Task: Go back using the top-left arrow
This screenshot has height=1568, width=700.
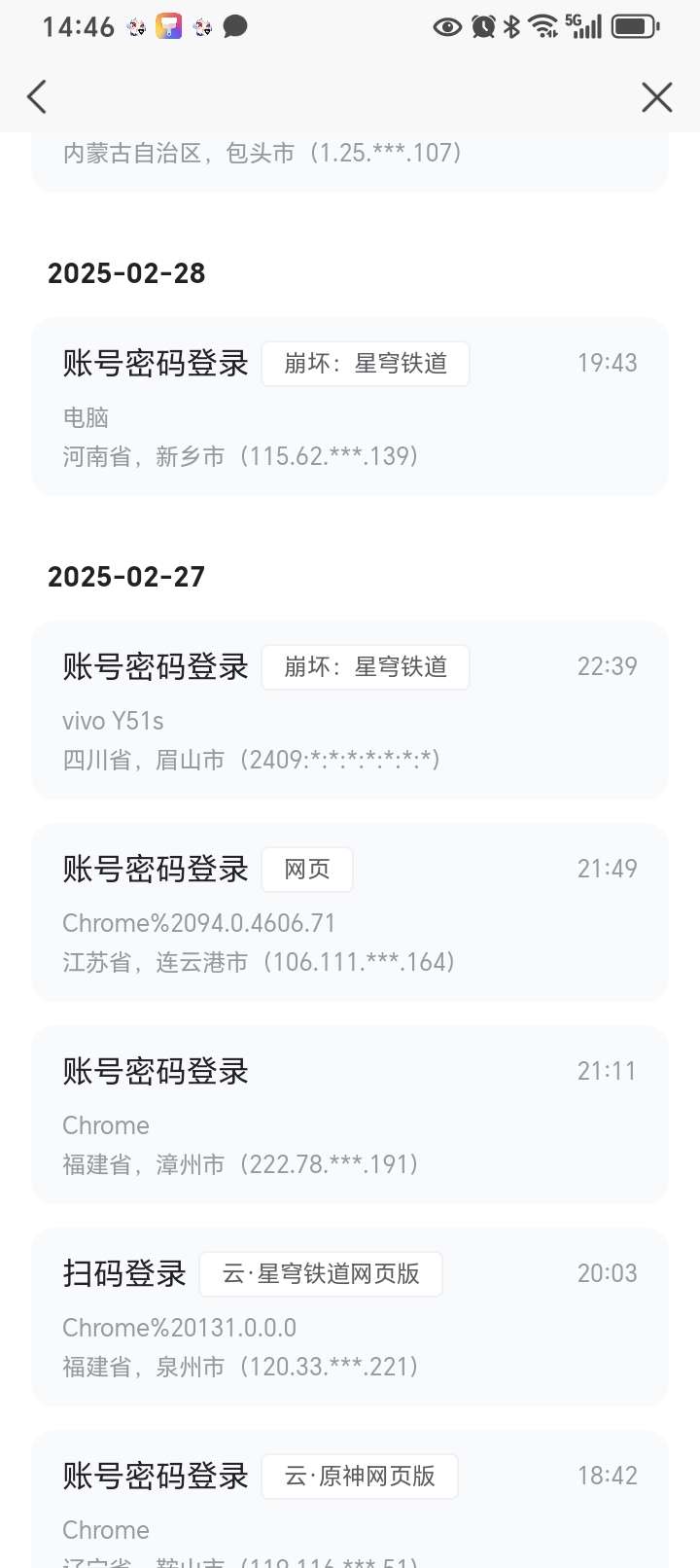Action: coord(37,97)
